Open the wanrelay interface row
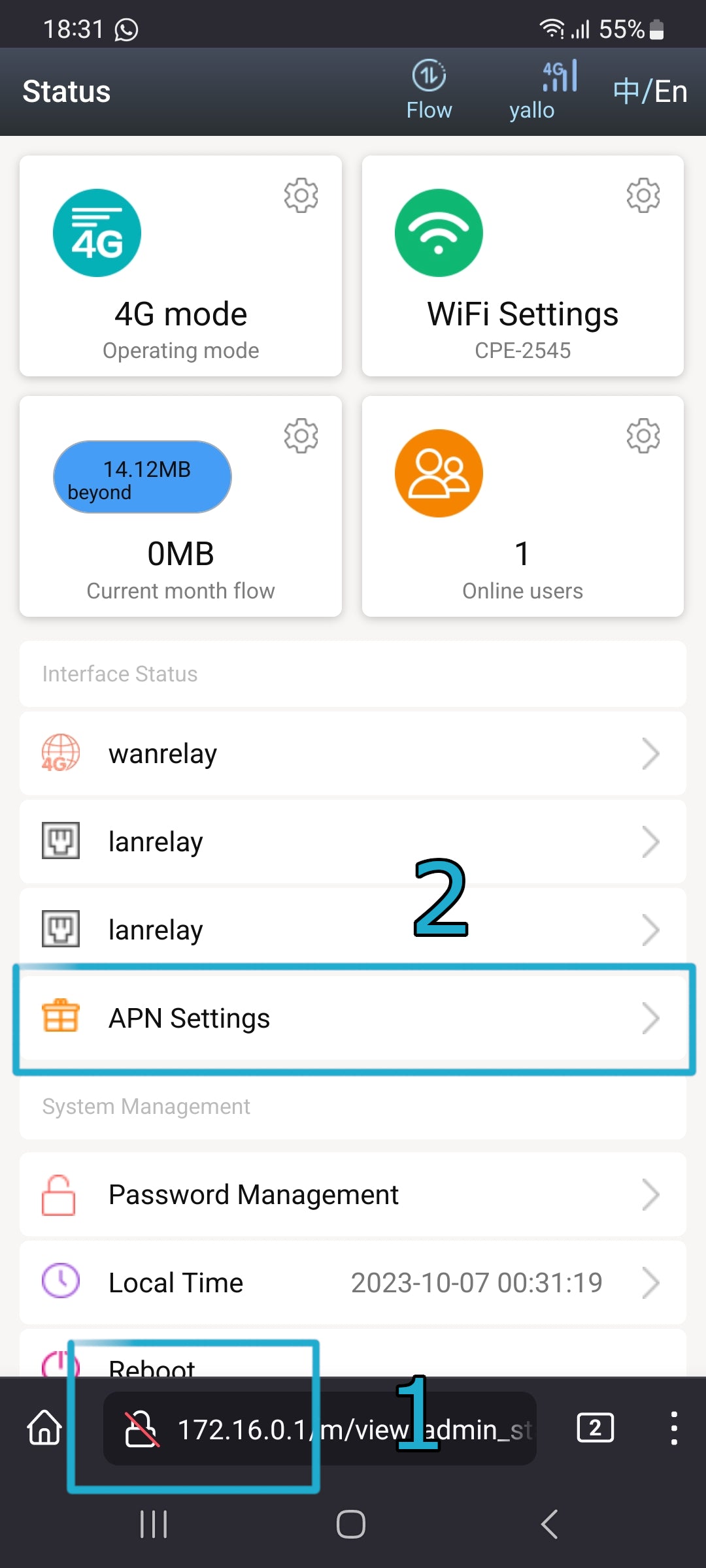706x1568 pixels. click(353, 754)
